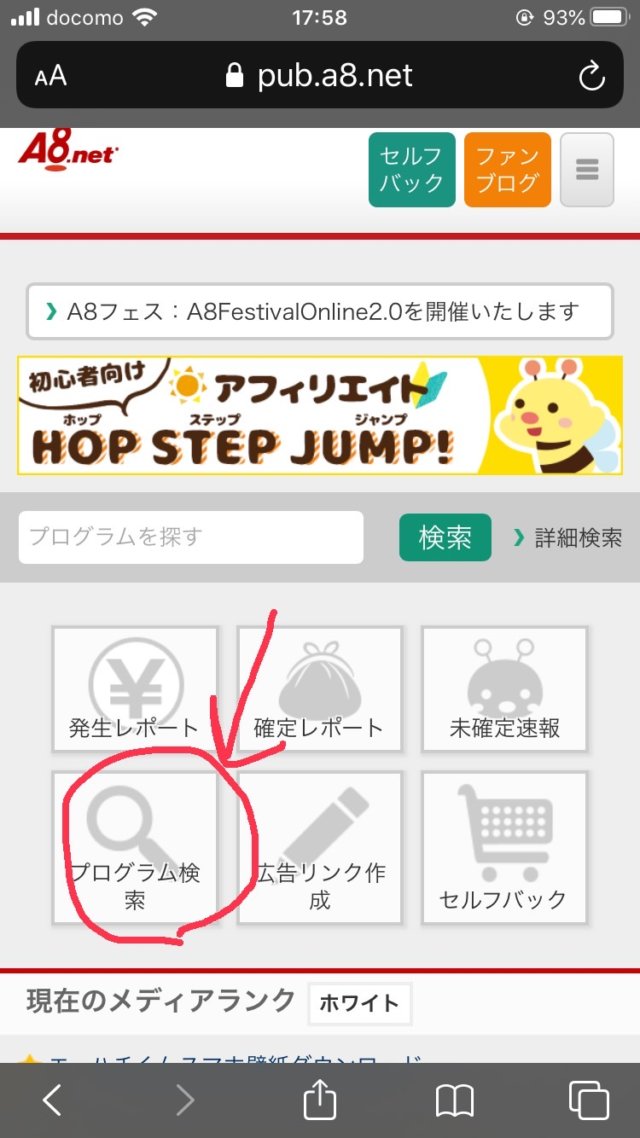Tap the green 検索 button
This screenshot has height=1138, width=640.
[x=445, y=537]
